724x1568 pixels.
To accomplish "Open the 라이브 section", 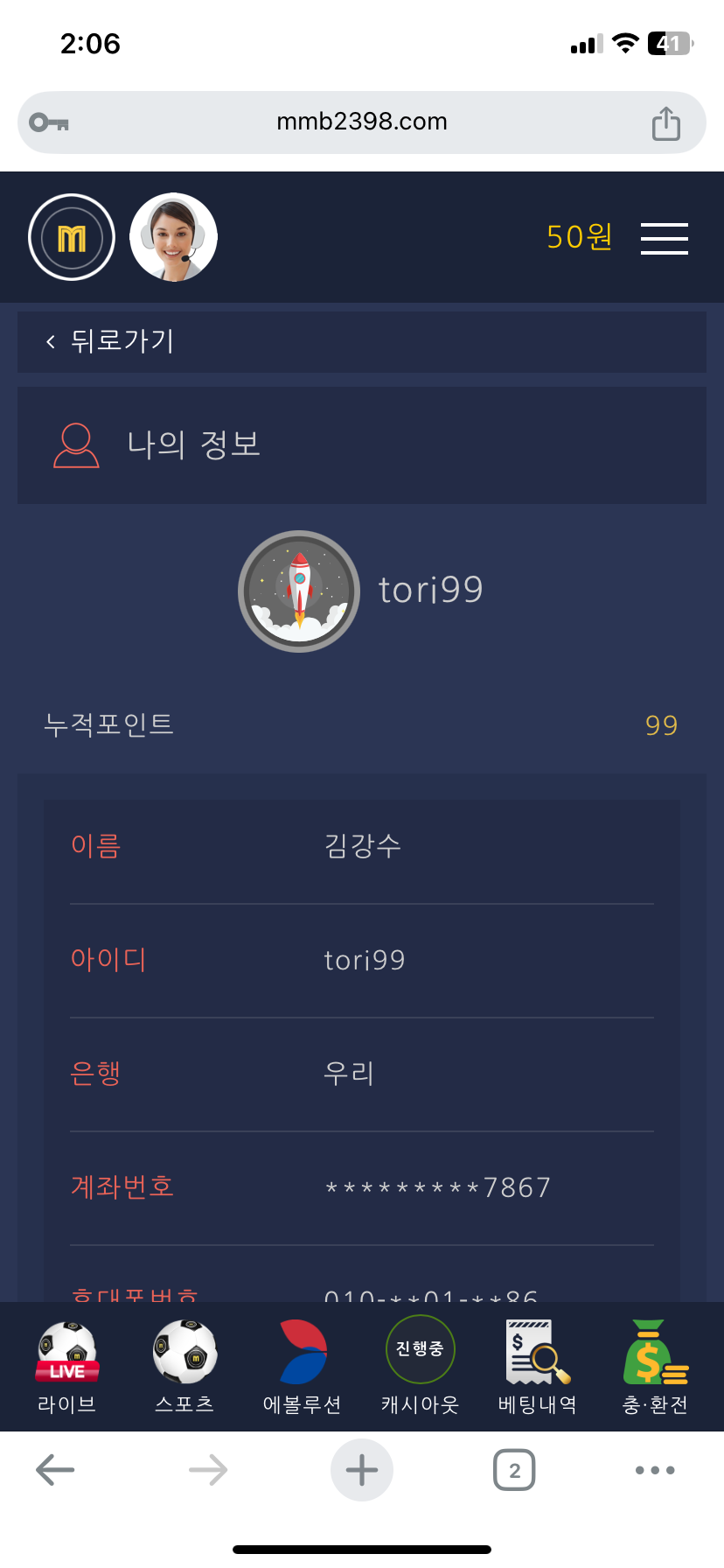I will point(67,1367).
